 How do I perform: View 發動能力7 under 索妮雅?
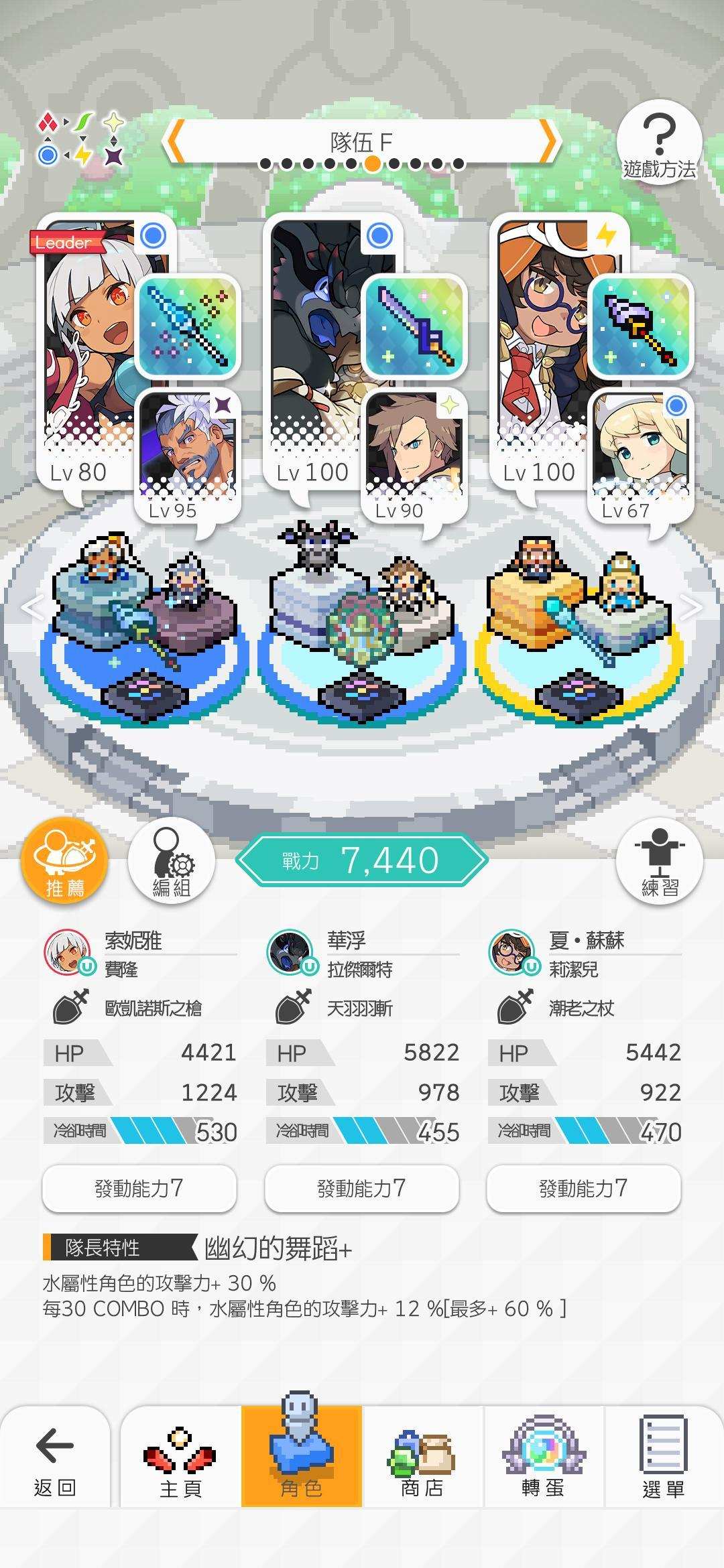pyautogui.click(x=139, y=1188)
